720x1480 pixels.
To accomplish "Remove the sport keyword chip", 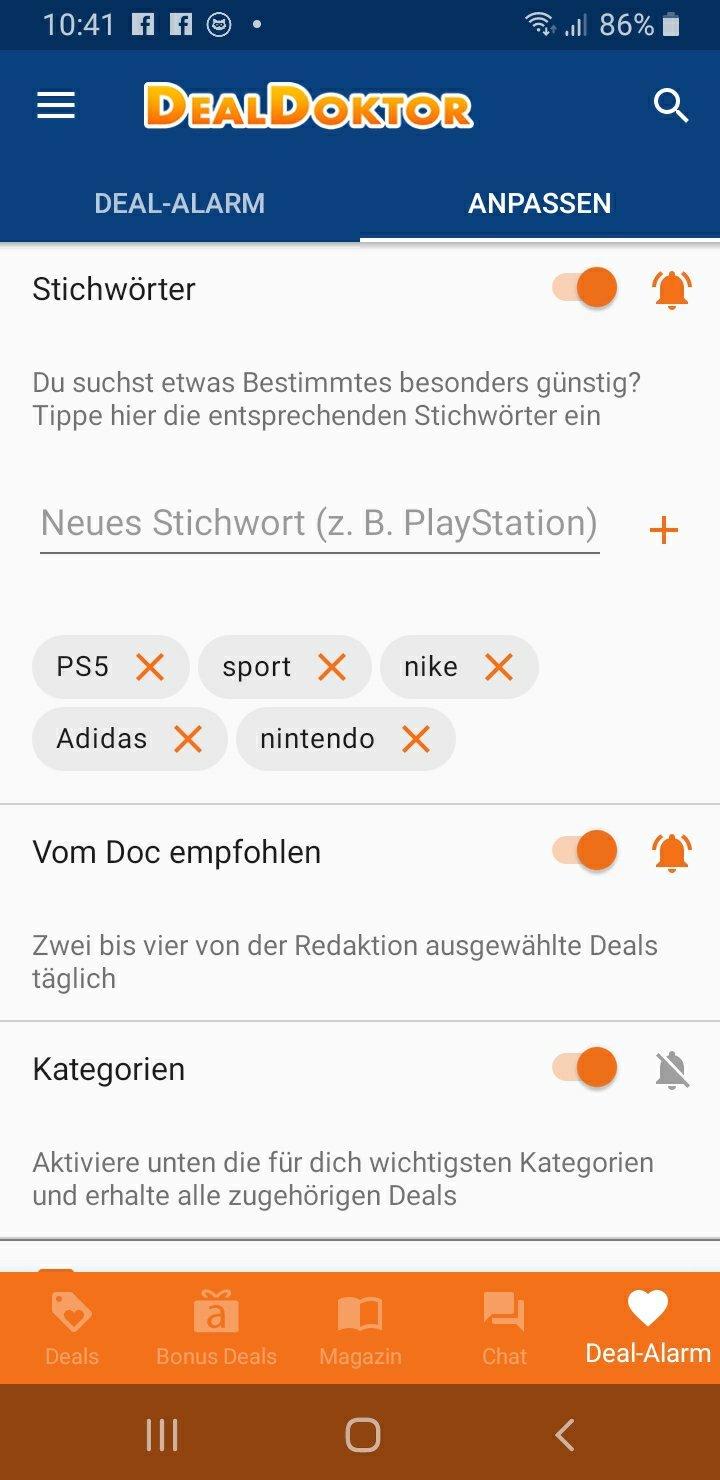I will [x=332, y=666].
